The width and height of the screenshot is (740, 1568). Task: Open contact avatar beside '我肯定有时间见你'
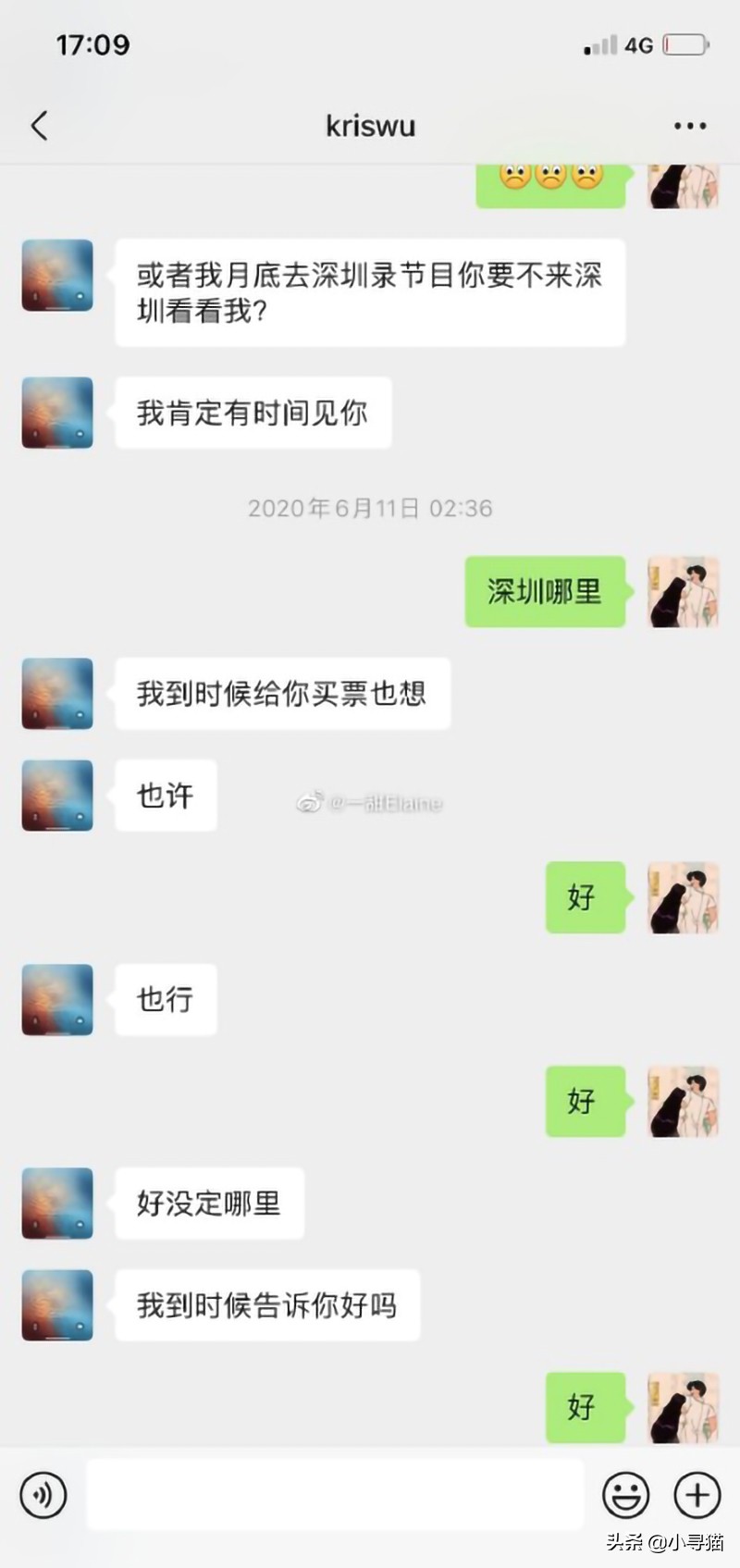coord(57,413)
